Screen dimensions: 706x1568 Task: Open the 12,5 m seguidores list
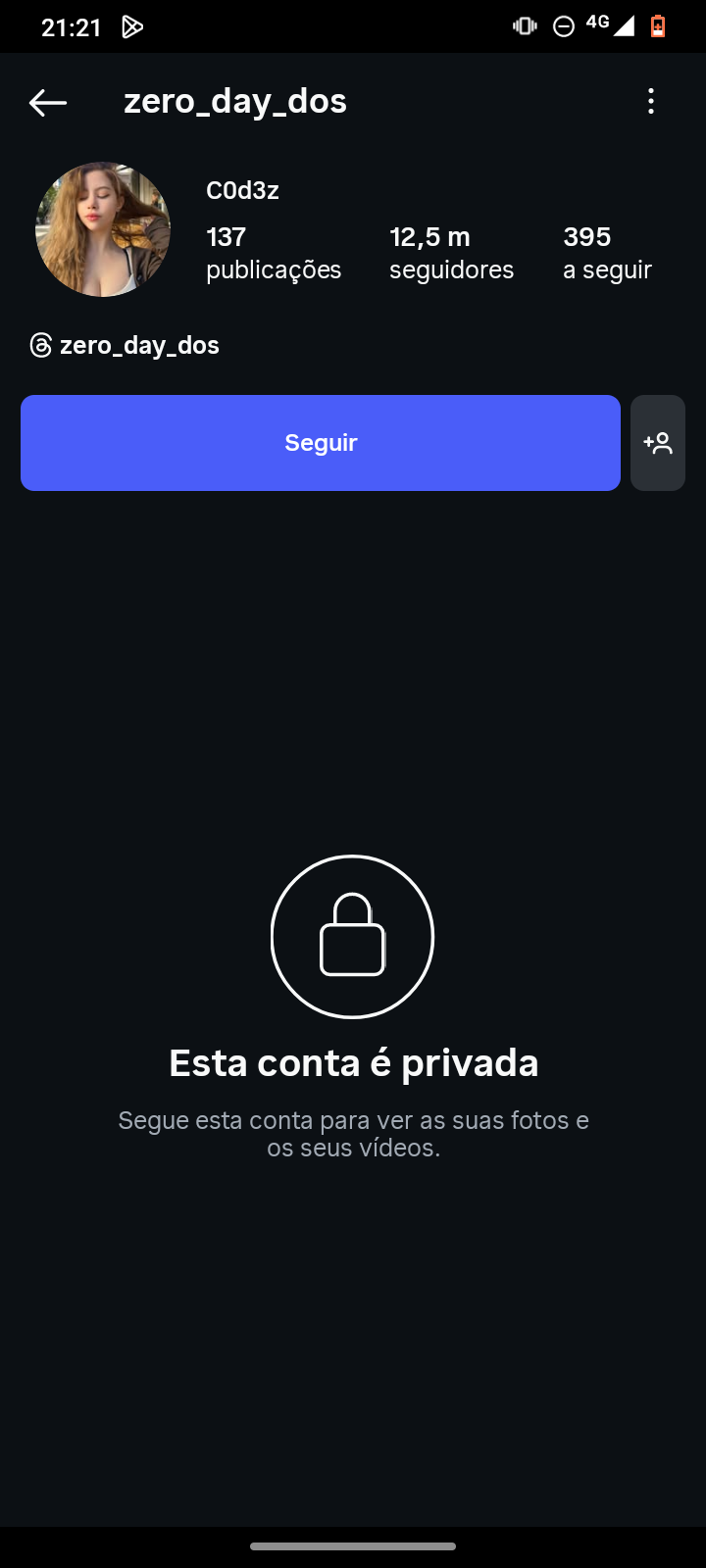pyautogui.click(x=451, y=253)
